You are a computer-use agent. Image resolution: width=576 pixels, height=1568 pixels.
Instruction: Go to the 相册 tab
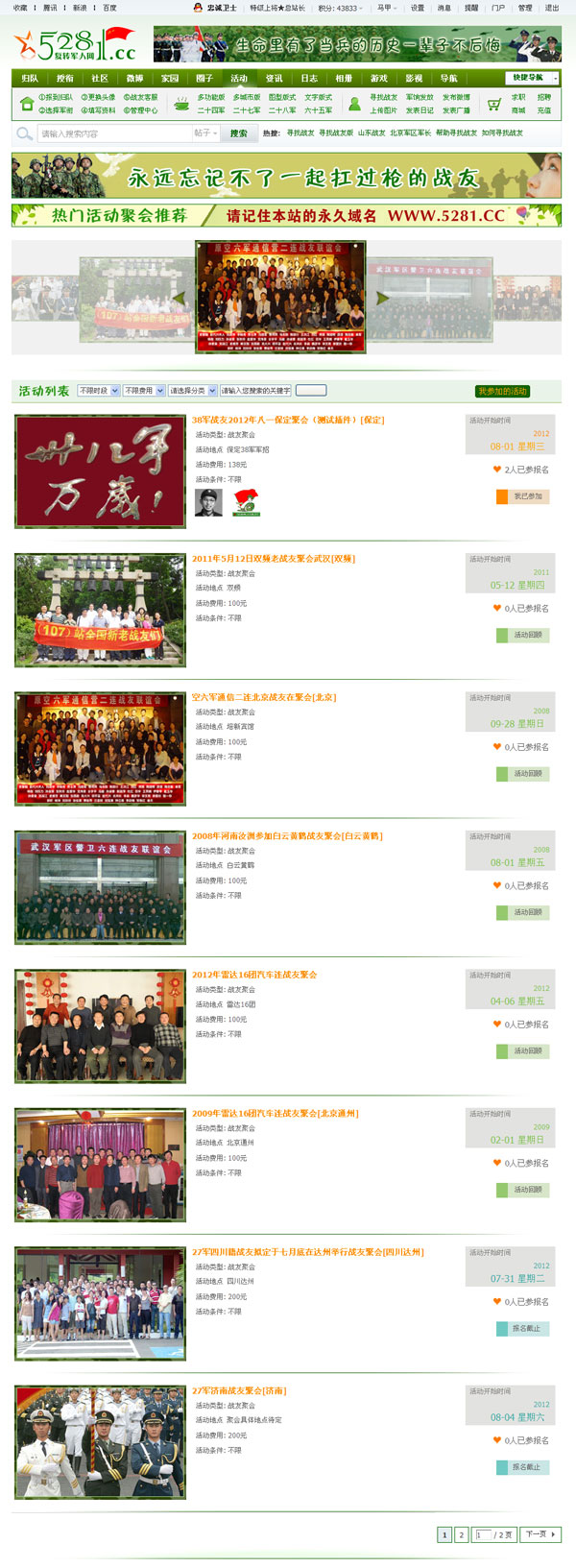[344, 79]
